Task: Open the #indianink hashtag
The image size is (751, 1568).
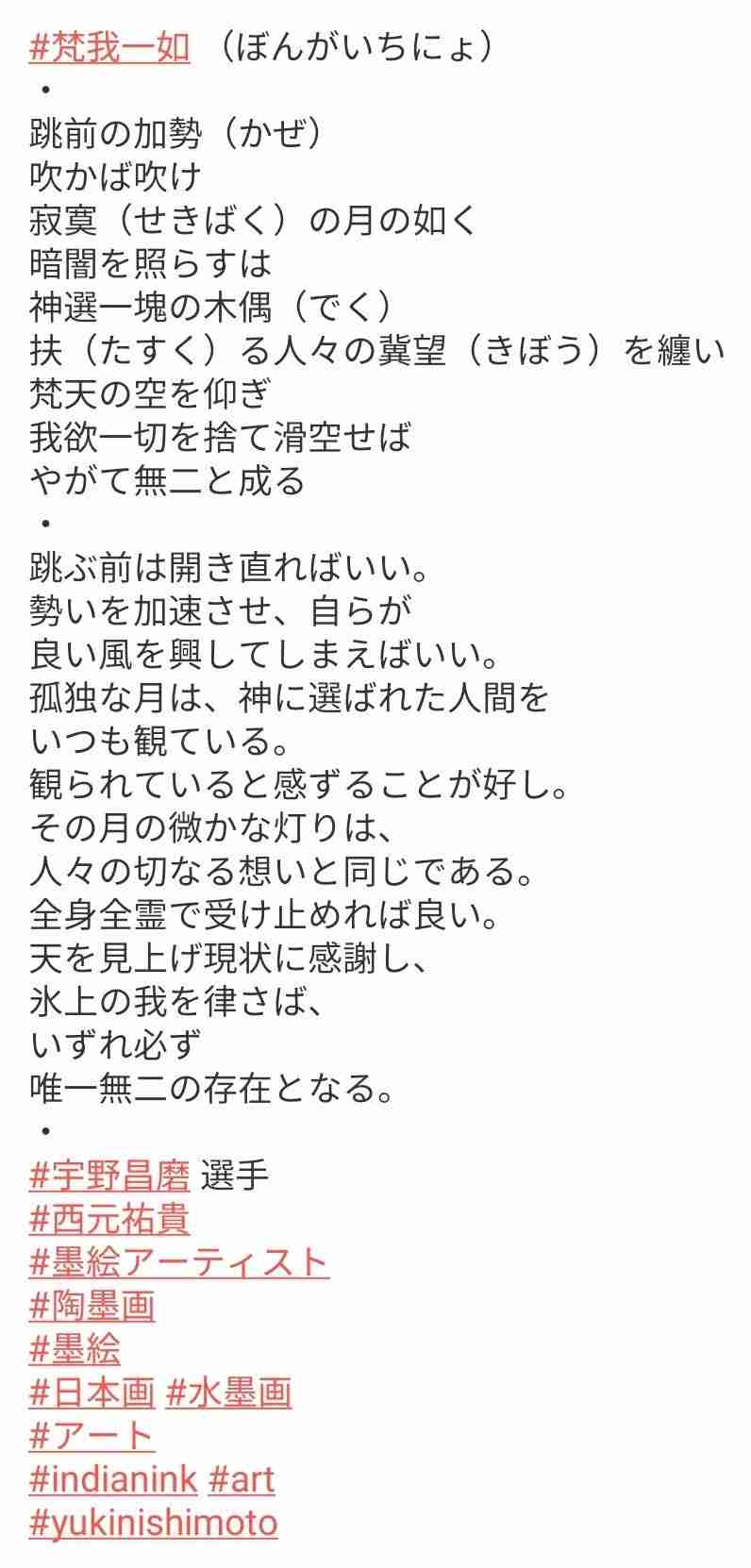Action: click(113, 1479)
